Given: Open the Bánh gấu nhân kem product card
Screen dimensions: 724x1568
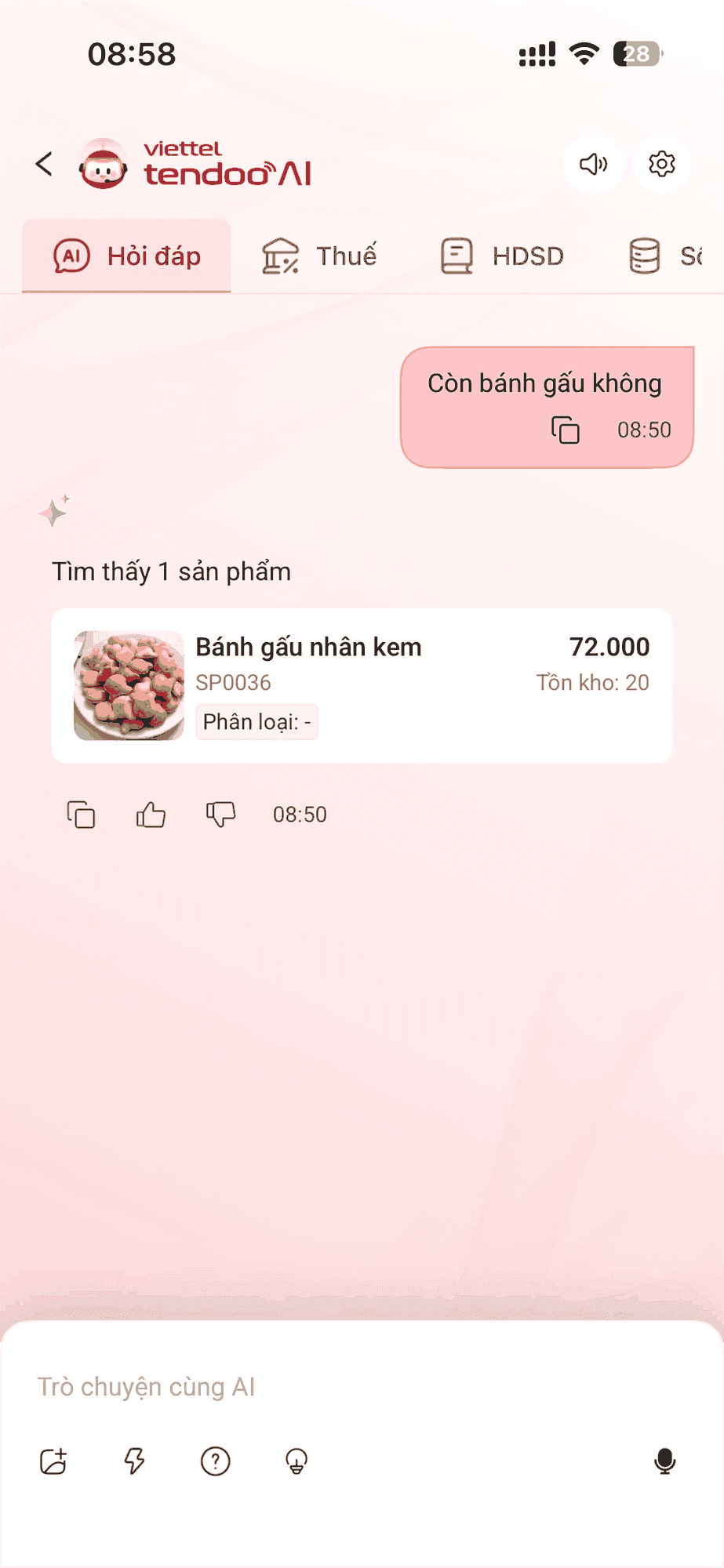Looking at the screenshot, I should coord(362,685).
